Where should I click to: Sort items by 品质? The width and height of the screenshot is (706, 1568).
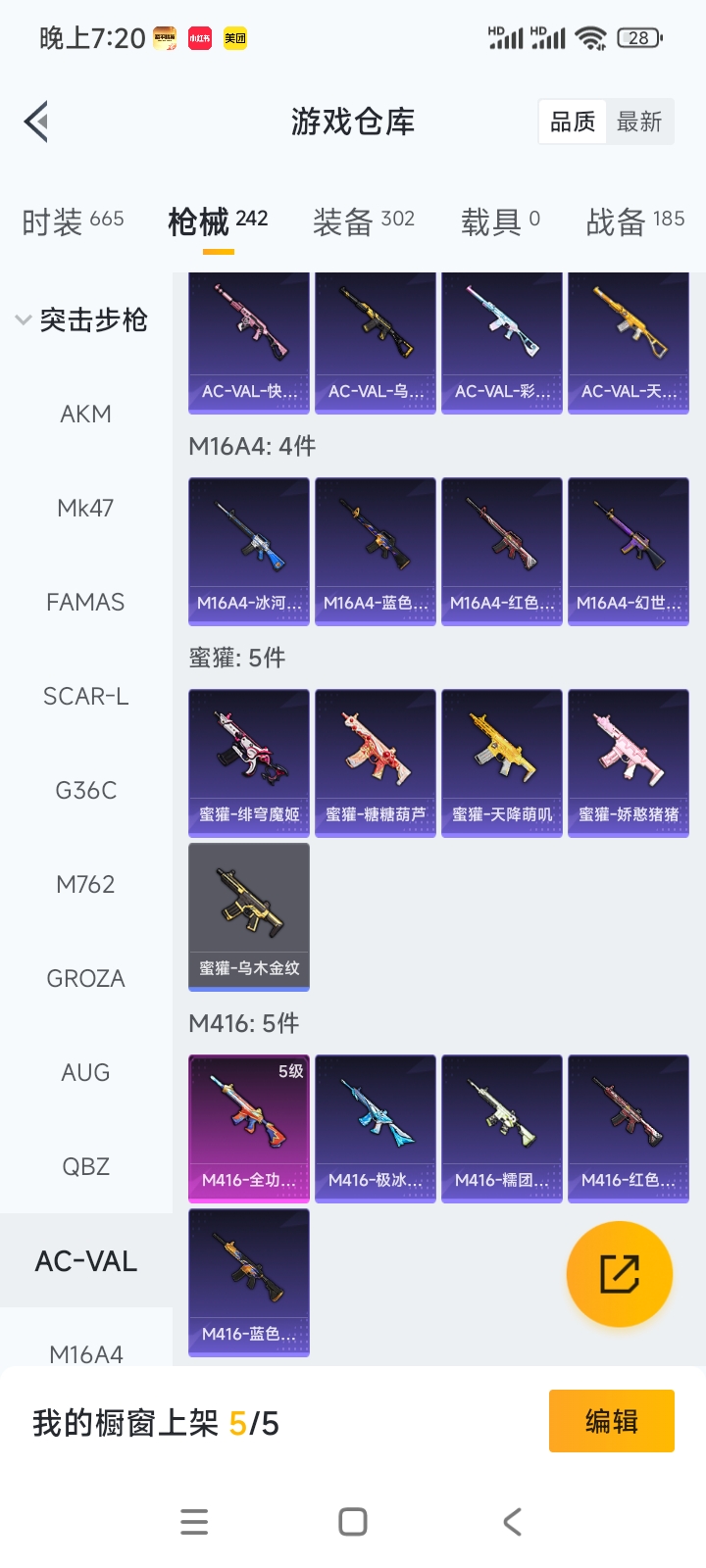click(x=573, y=122)
